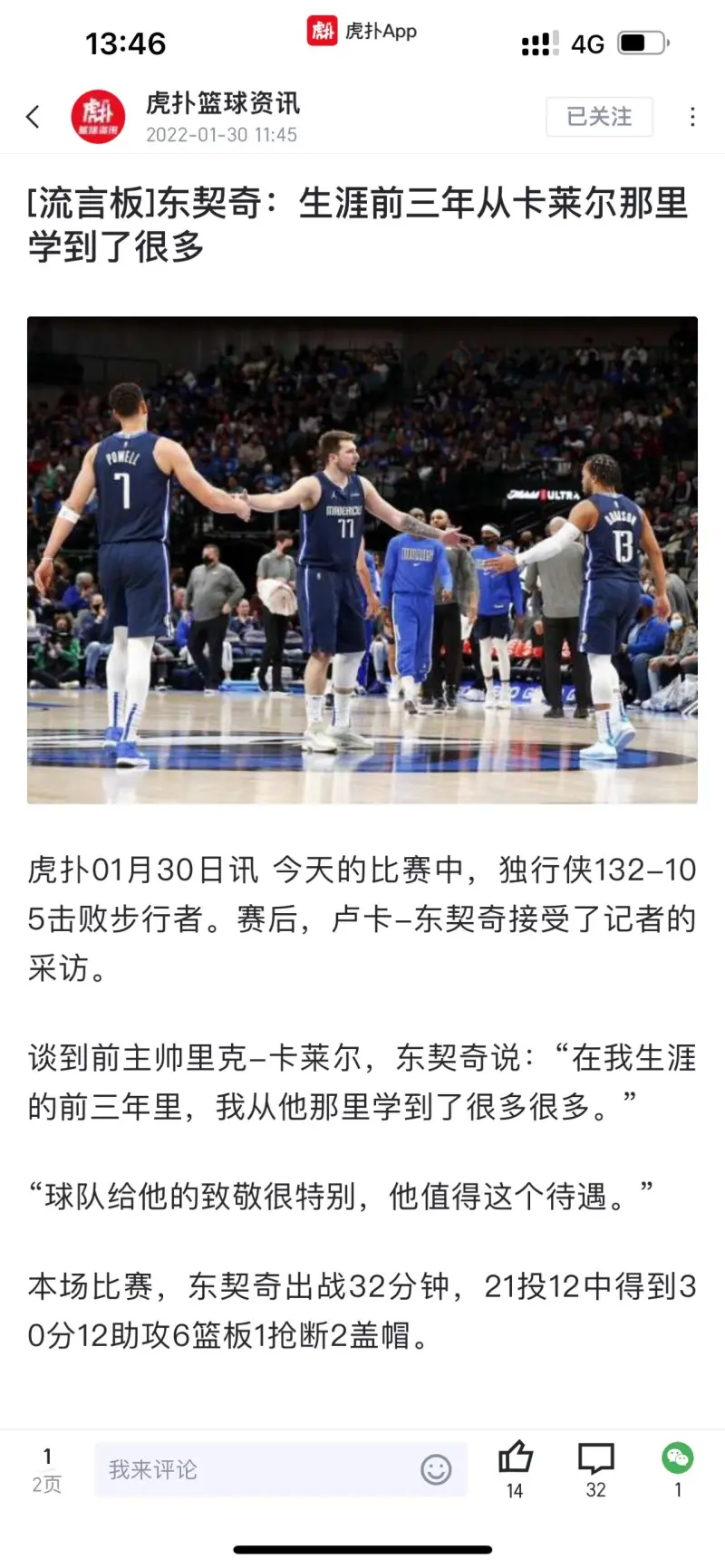The height and width of the screenshot is (1568, 725).
Task: Open the Mavericks game photo
Action: (362, 560)
